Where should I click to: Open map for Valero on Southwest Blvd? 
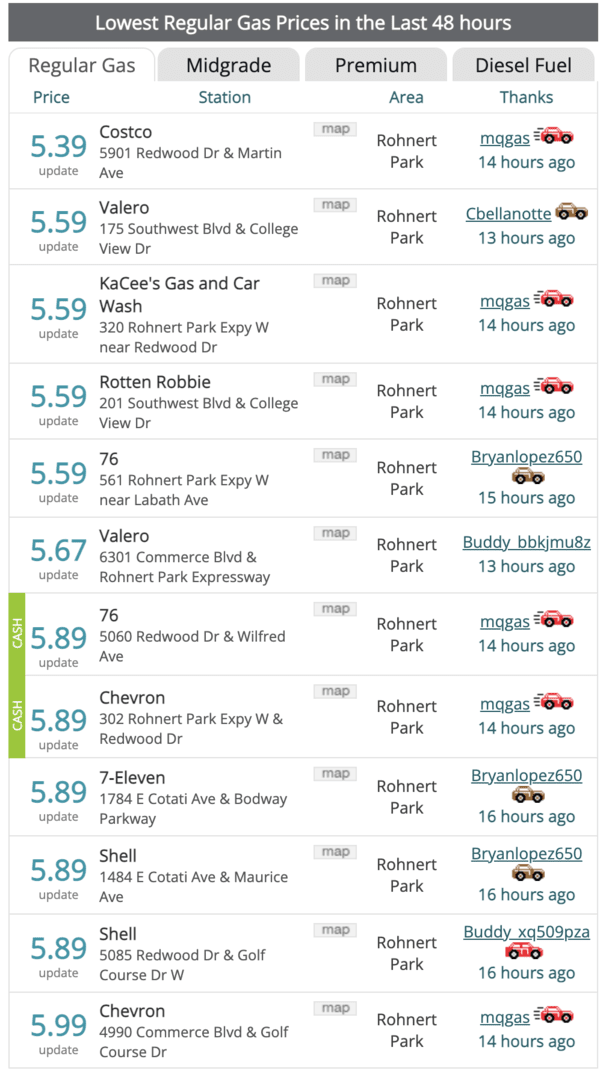pyautogui.click(x=335, y=205)
